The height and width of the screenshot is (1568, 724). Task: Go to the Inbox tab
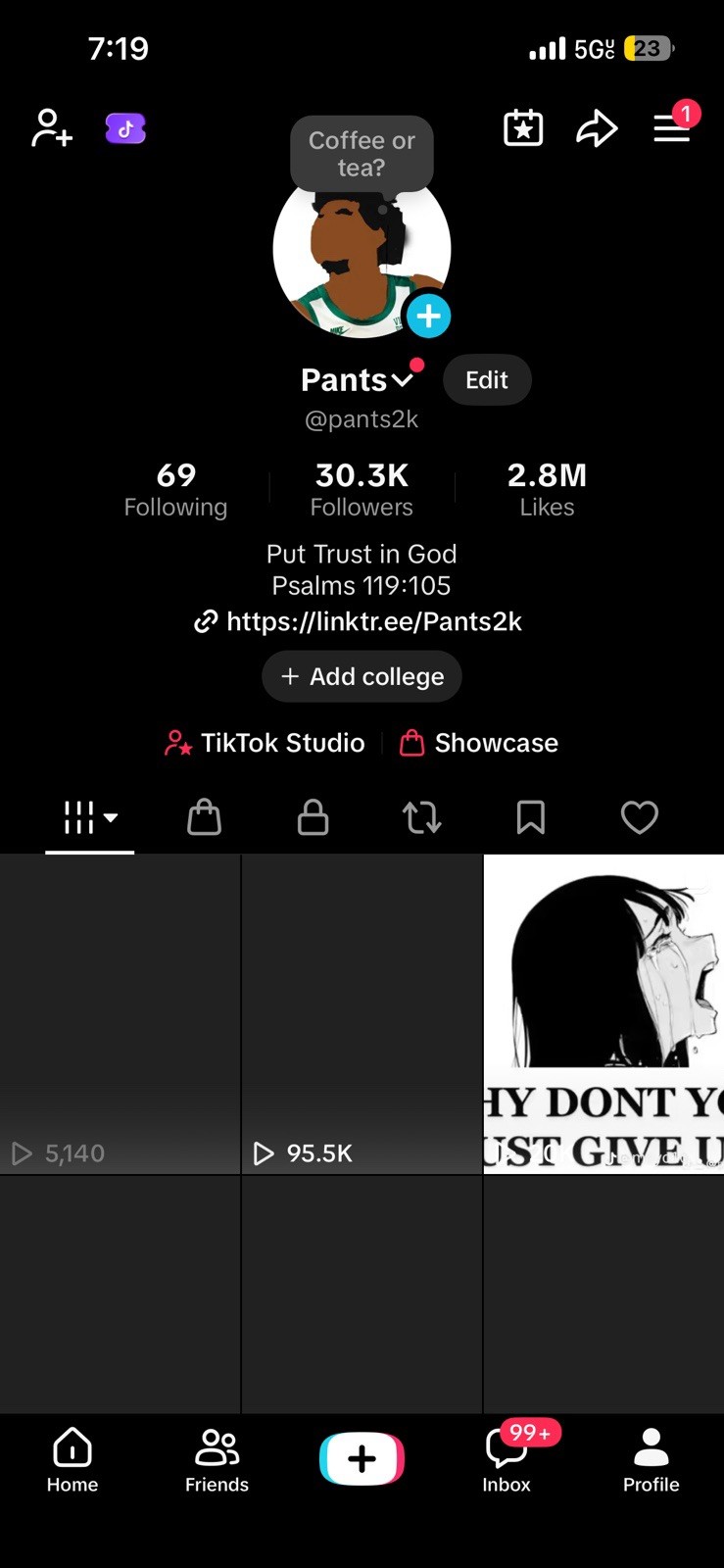pyautogui.click(x=506, y=1460)
